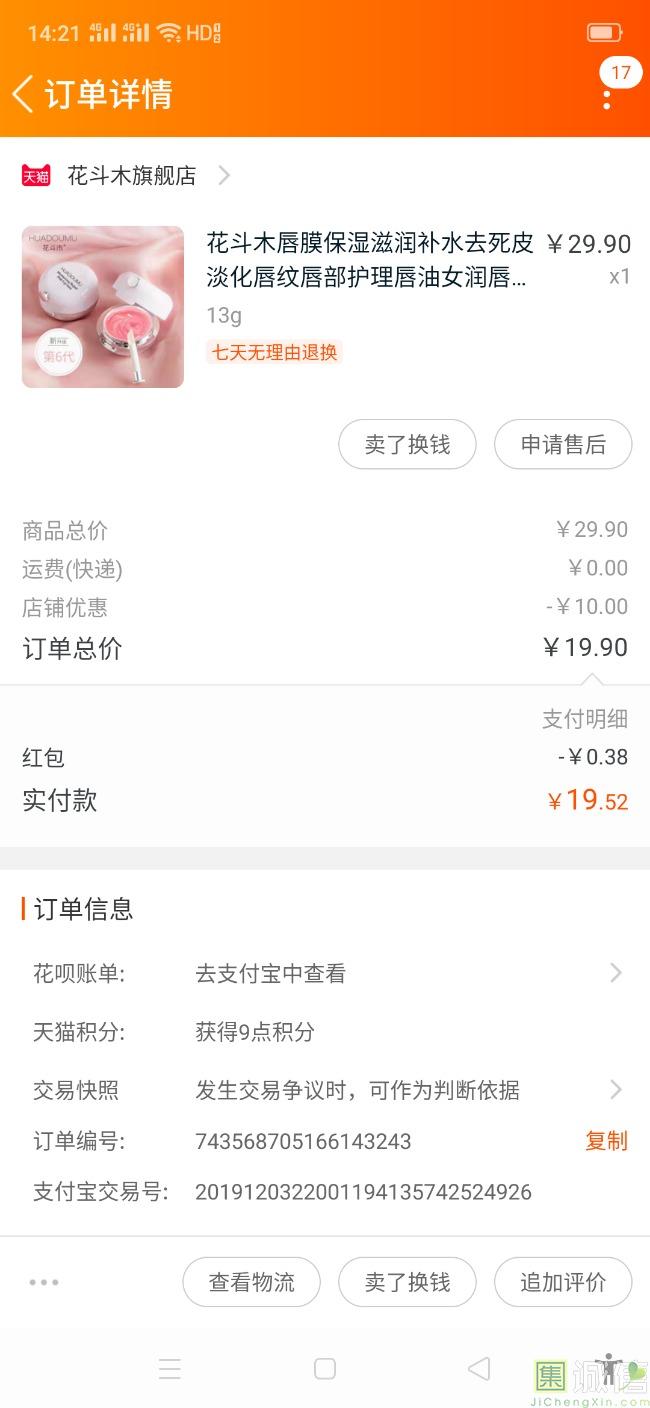Tap 卖了换钱 next to 查看物流
This screenshot has height=1408, width=650.
tap(407, 1282)
